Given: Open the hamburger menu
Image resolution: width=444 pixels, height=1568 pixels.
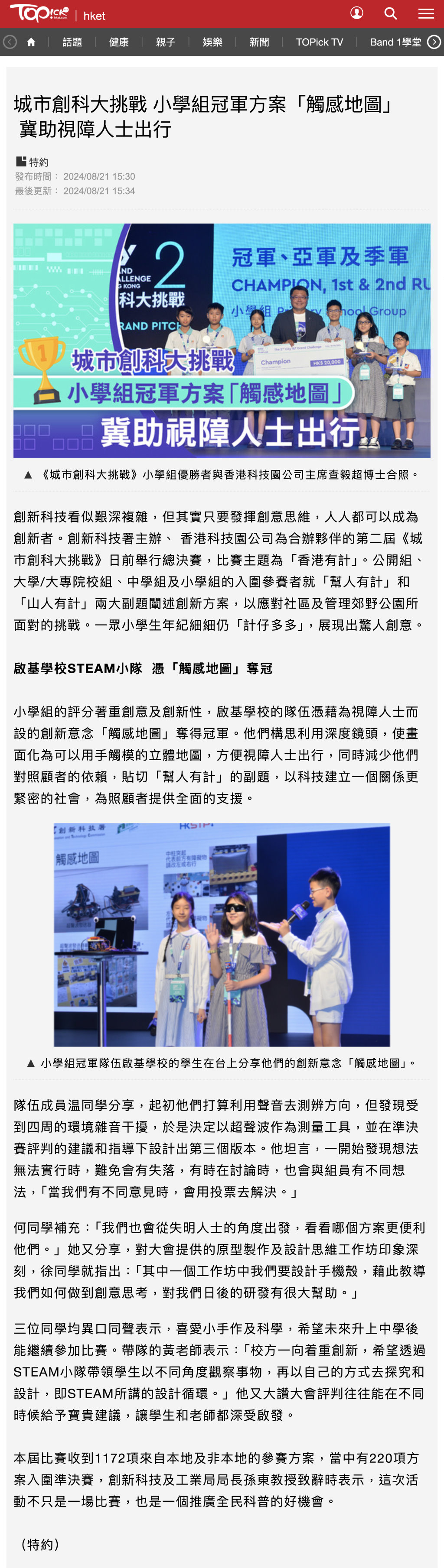Looking at the screenshot, I should pos(426,13).
